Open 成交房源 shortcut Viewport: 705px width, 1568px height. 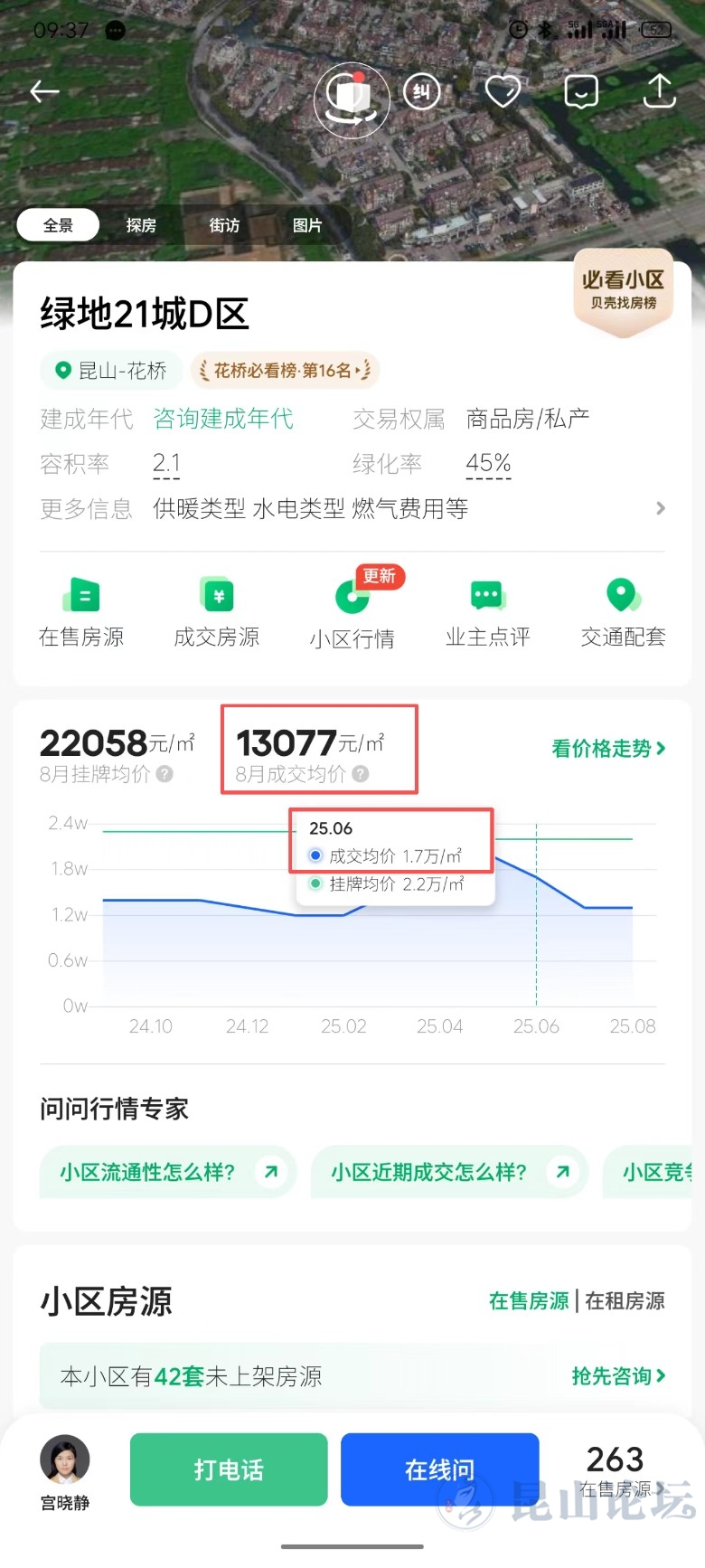217,612
